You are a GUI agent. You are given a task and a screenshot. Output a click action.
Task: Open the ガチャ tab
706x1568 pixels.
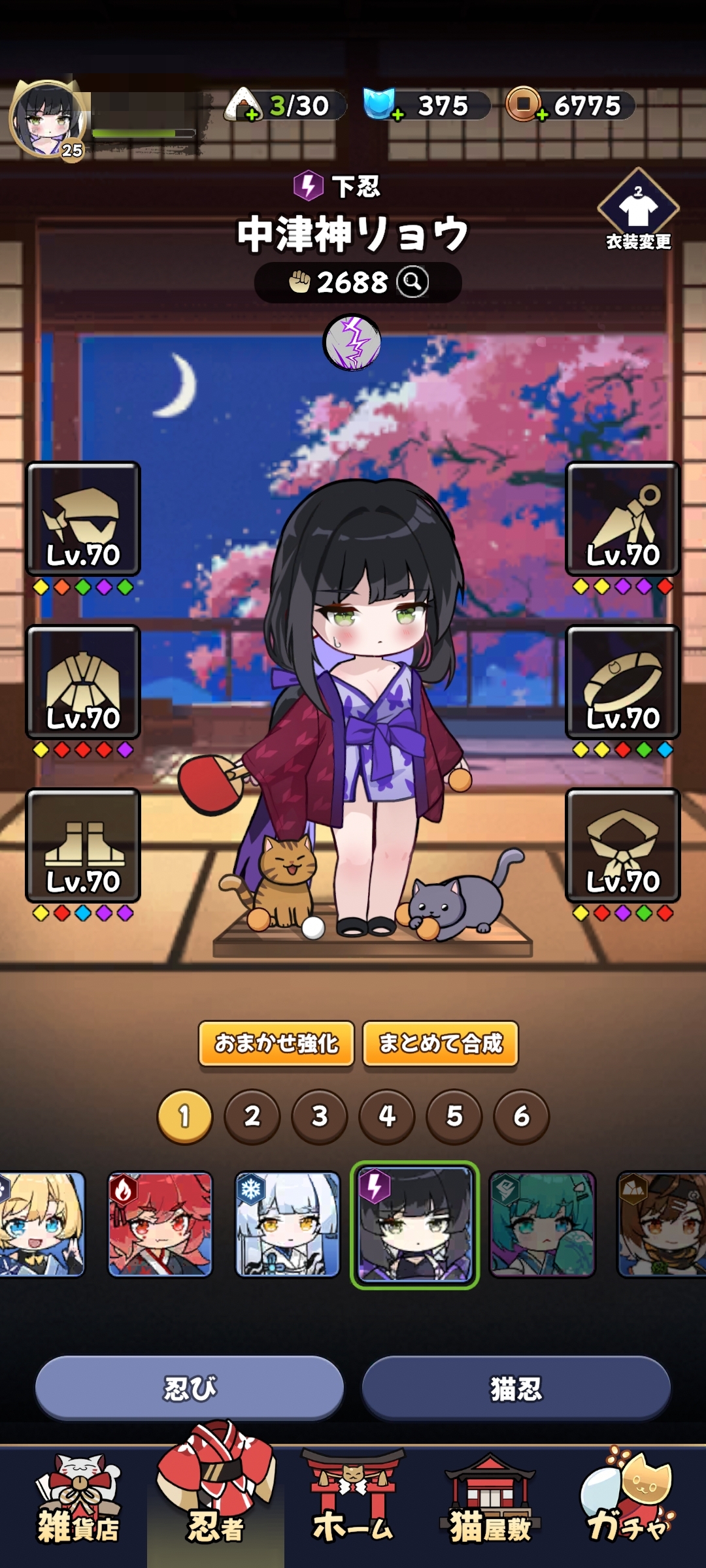[628, 1503]
